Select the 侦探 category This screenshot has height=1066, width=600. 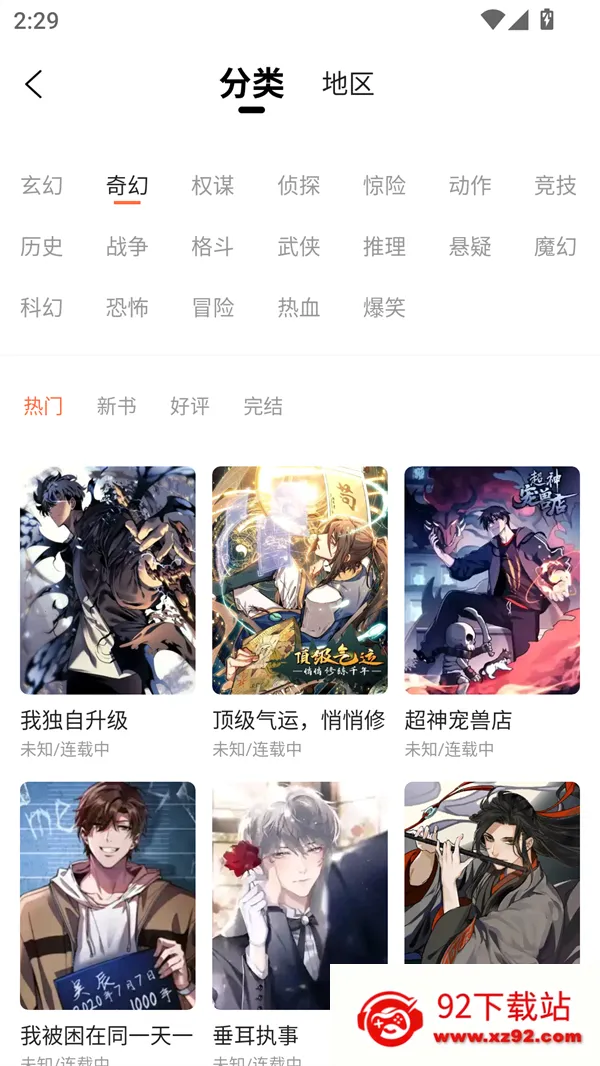298,185
